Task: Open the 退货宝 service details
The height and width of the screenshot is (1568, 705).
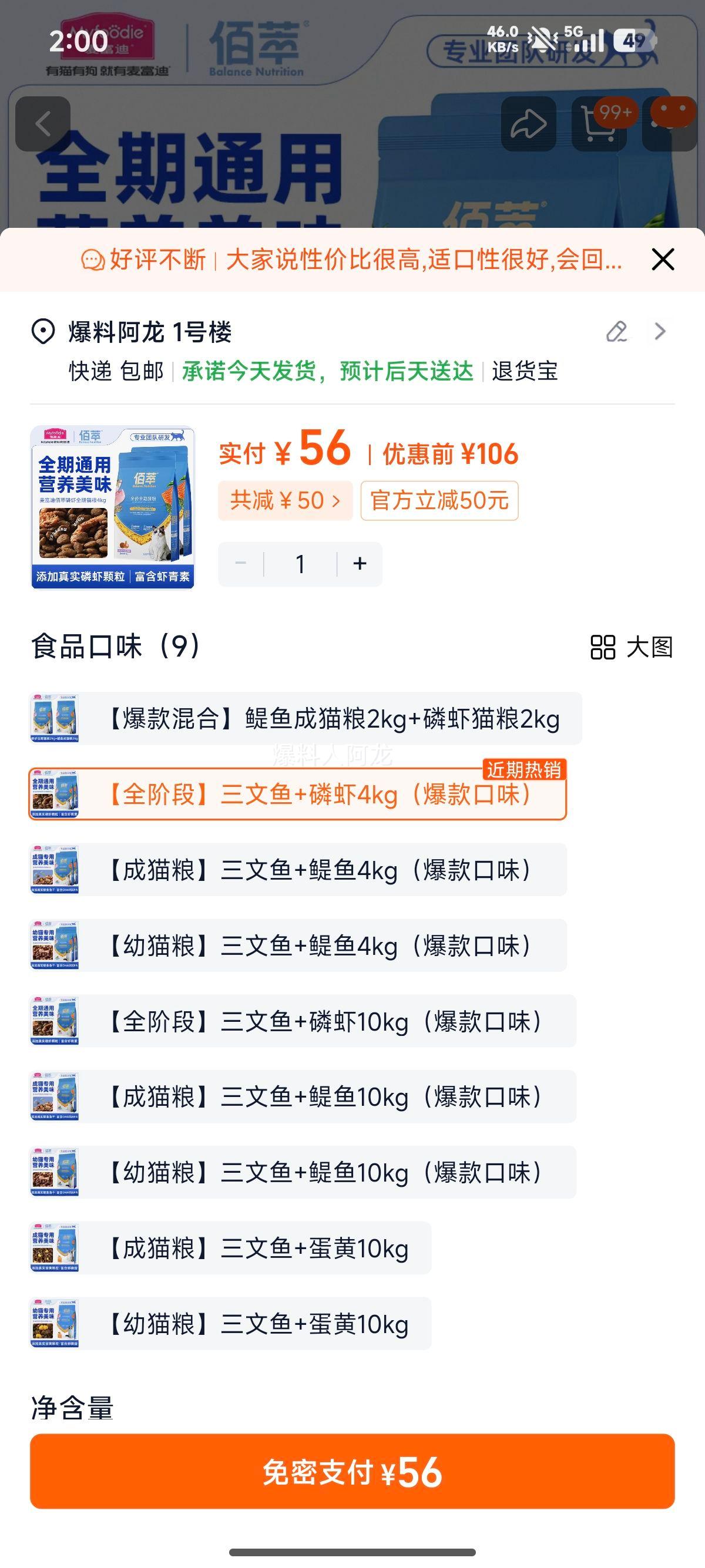Action: point(523,372)
